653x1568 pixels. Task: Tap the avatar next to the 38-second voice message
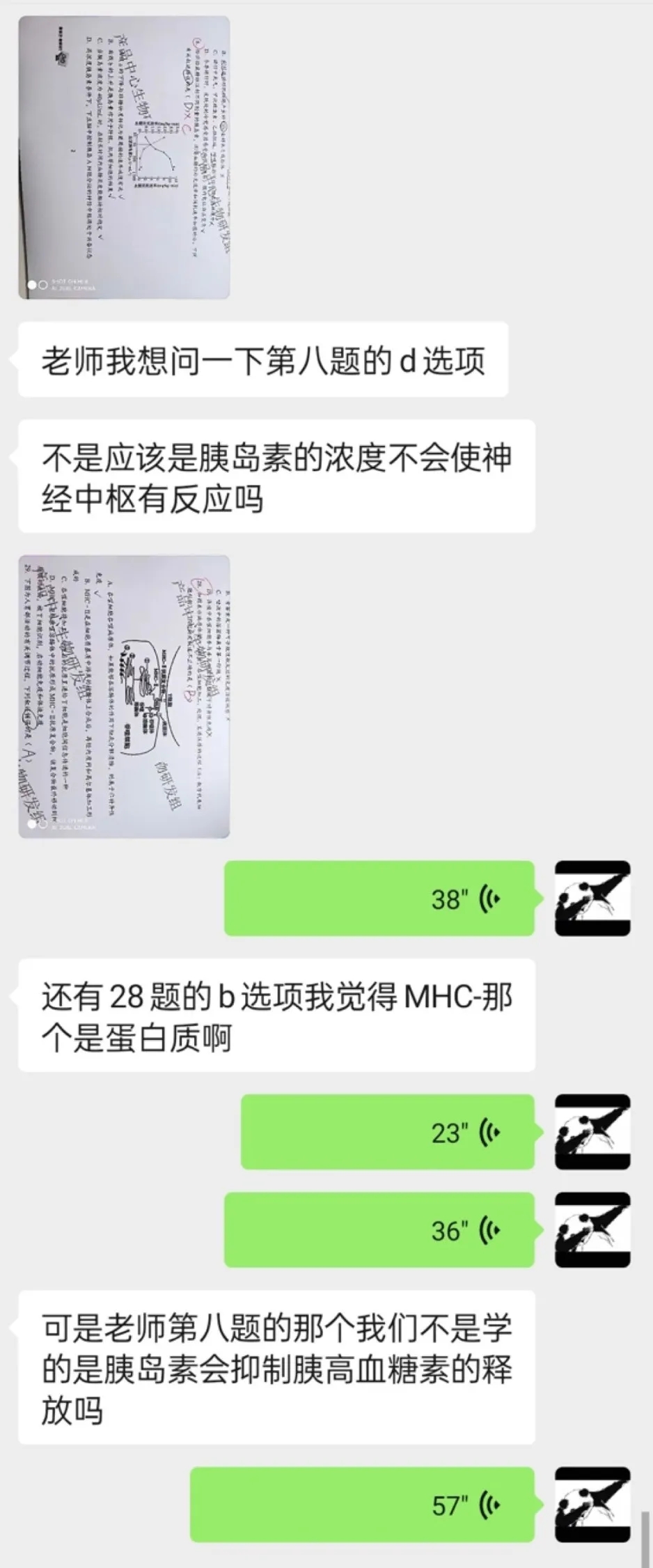pos(592,899)
